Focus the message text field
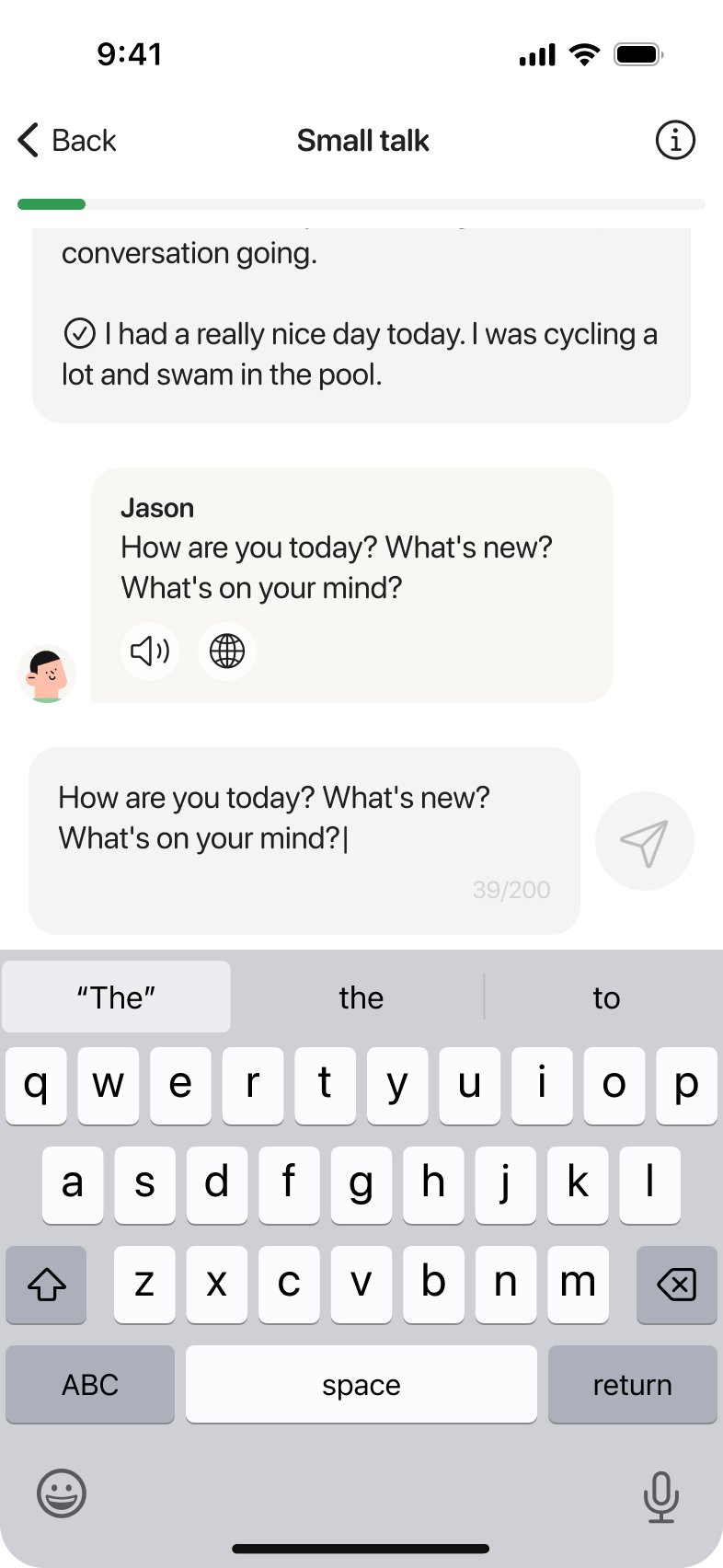 pyautogui.click(x=304, y=839)
